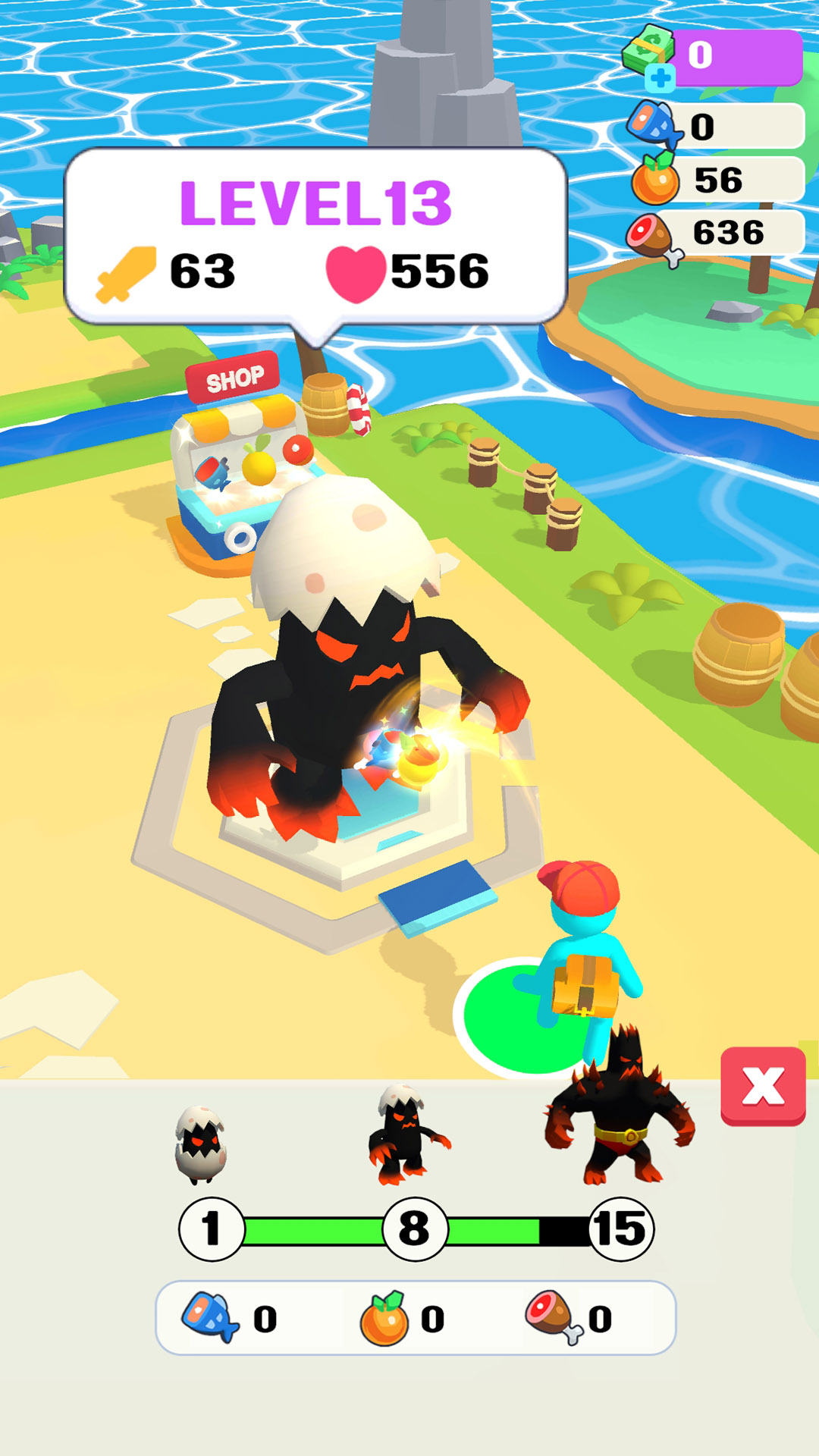Click the meat leg resource icon

(x=651, y=235)
